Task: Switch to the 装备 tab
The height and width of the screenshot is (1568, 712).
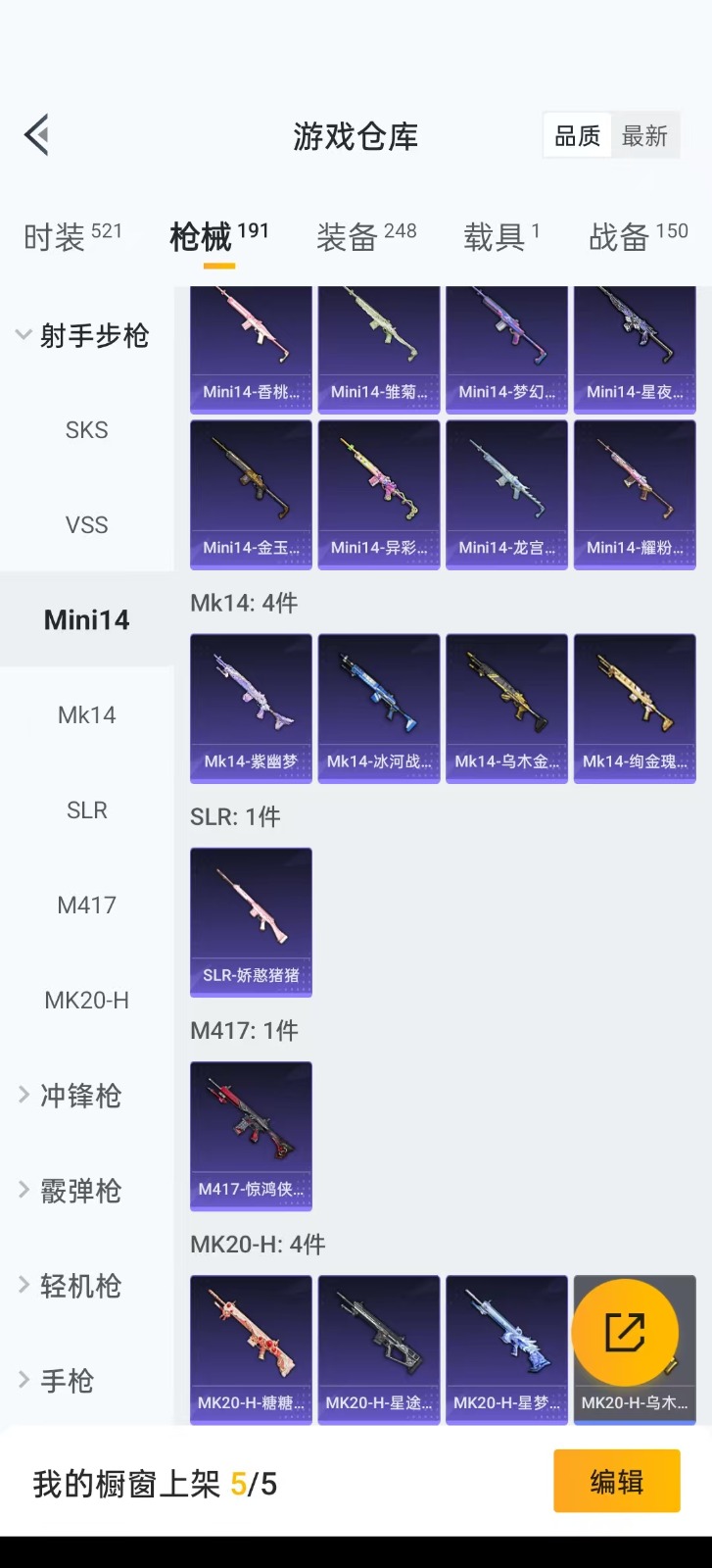Action: pyautogui.click(x=366, y=236)
